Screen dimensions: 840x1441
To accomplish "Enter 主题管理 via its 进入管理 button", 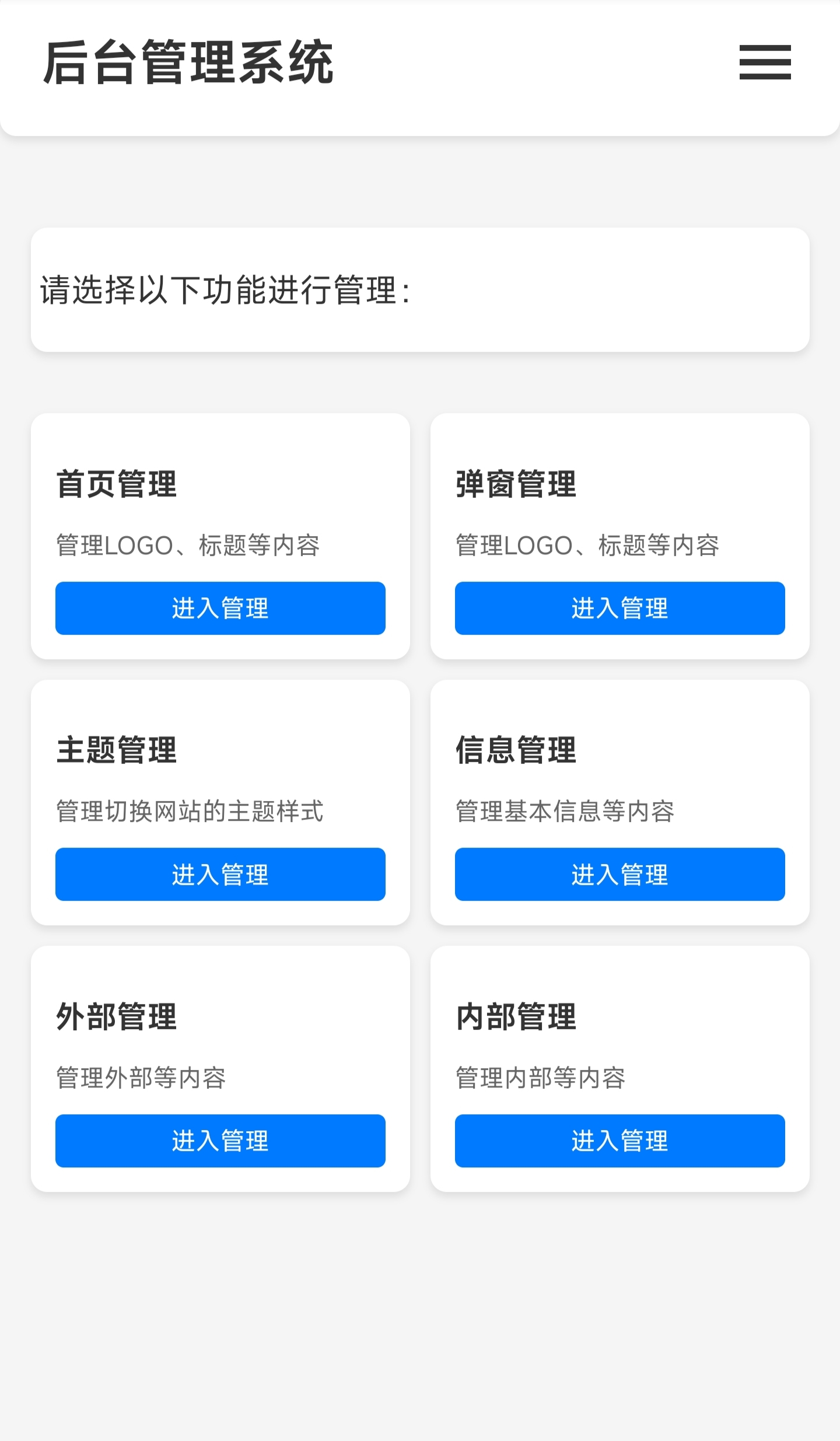I will 220,875.
